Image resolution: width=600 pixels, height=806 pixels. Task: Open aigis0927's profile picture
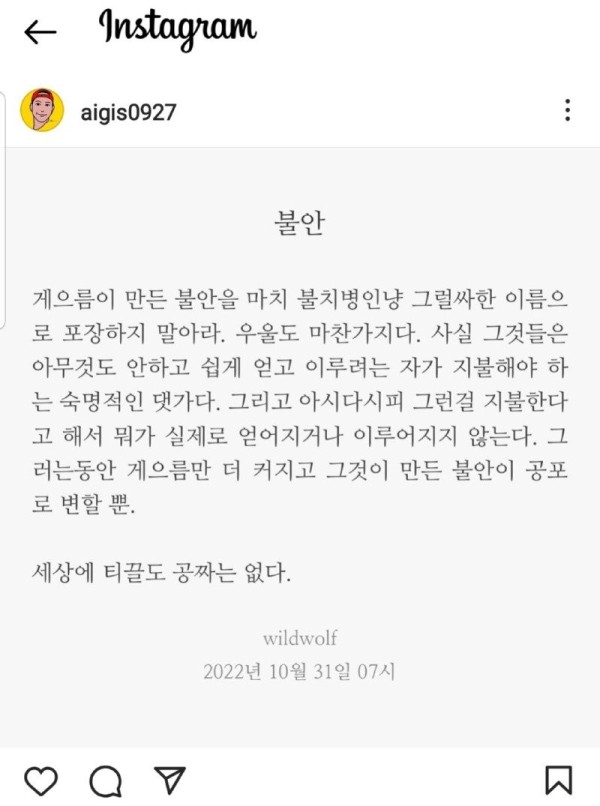(42, 111)
